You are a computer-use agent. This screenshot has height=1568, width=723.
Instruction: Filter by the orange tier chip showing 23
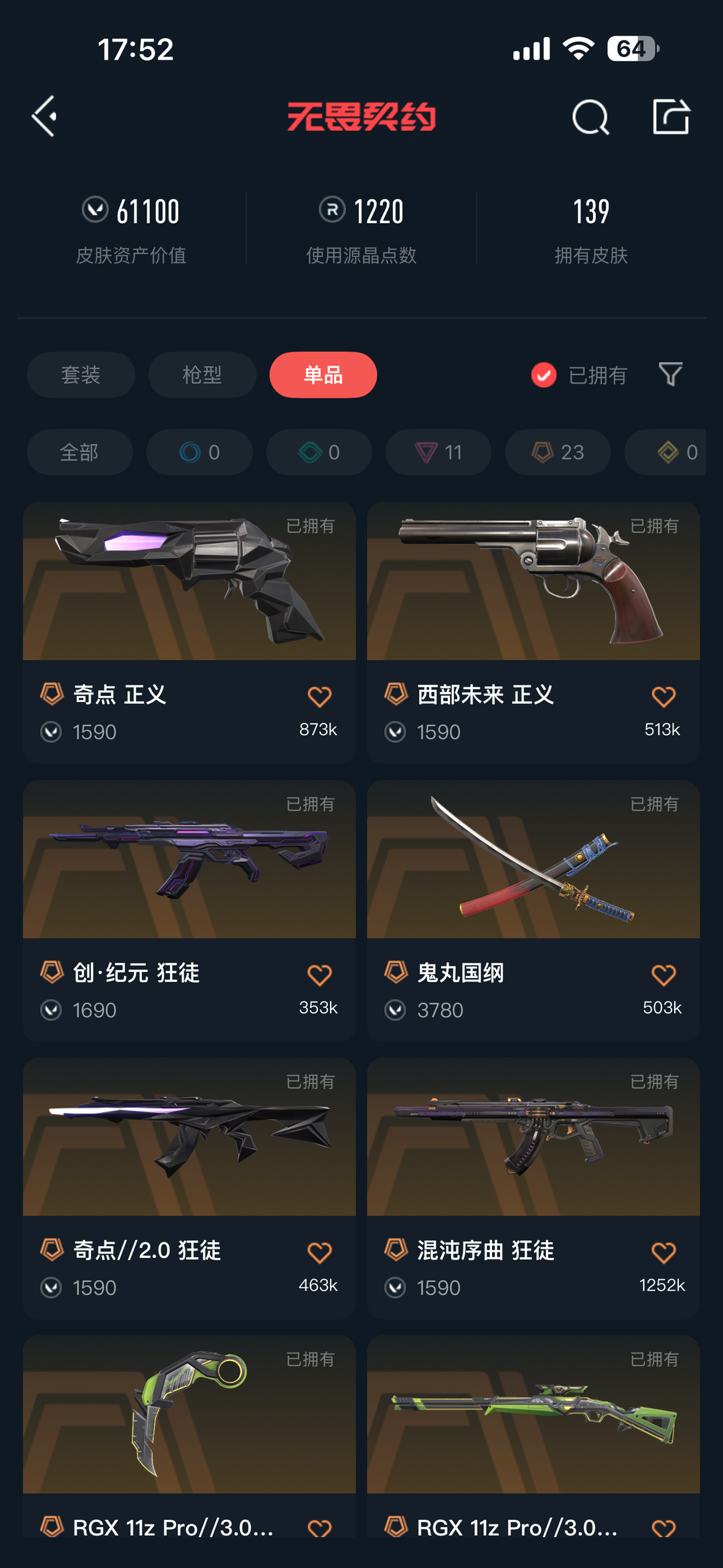[x=558, y=452]
